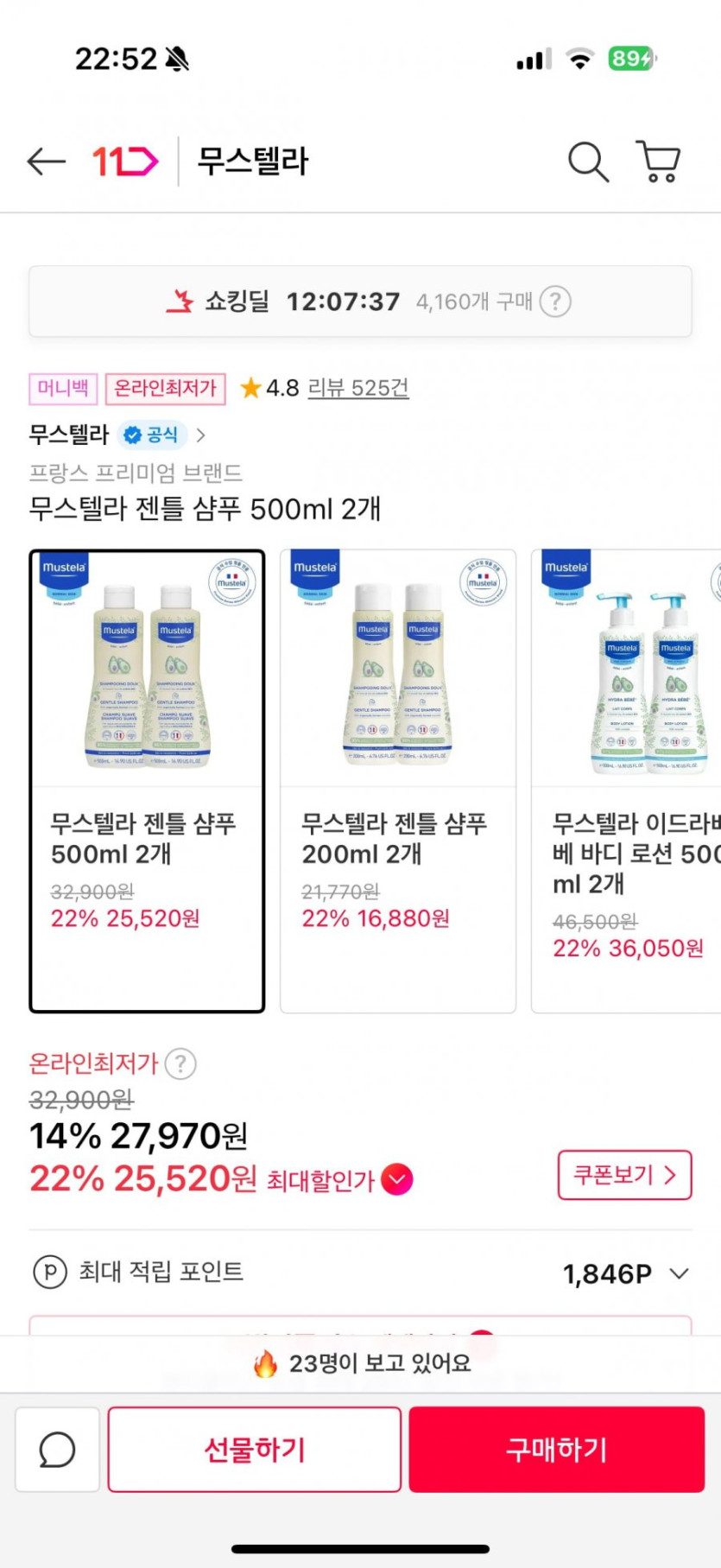
Task: Open 리뷰 525건 reviews link
Action: point(357,388)
